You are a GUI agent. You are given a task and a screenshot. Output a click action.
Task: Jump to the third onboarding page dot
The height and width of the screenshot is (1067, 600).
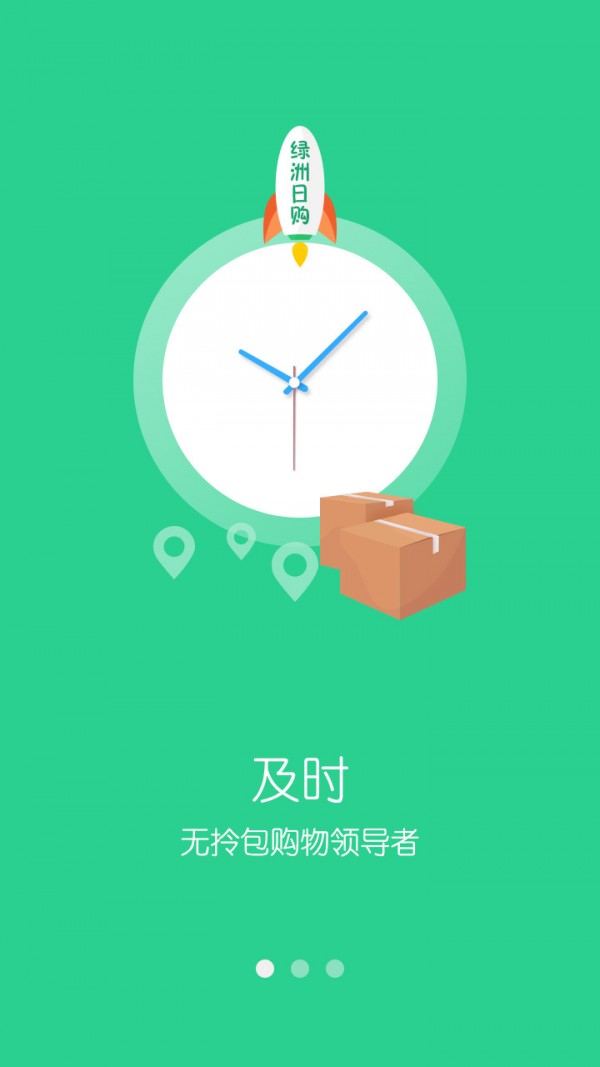pos(335,968)
